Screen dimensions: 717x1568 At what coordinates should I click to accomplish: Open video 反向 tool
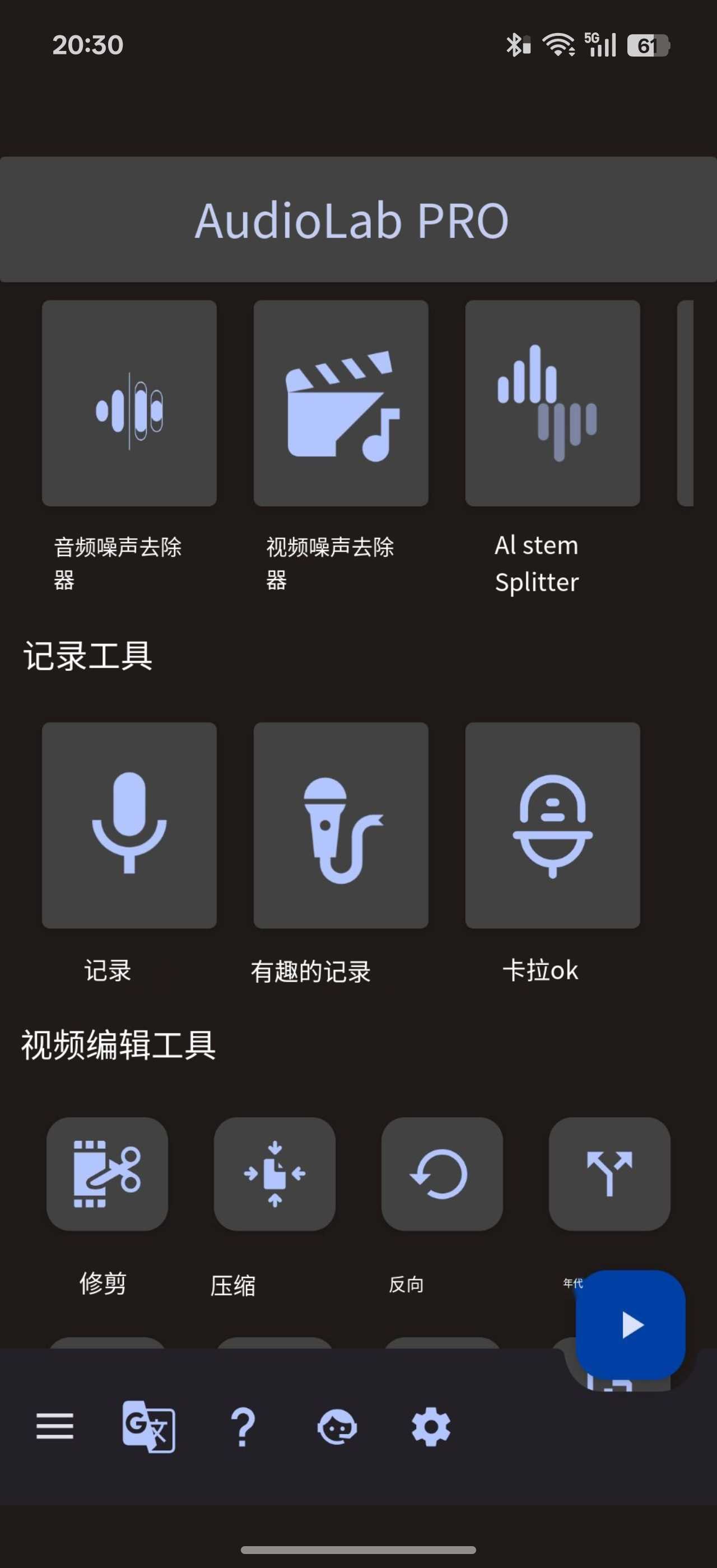click(x=442, y=1174)
